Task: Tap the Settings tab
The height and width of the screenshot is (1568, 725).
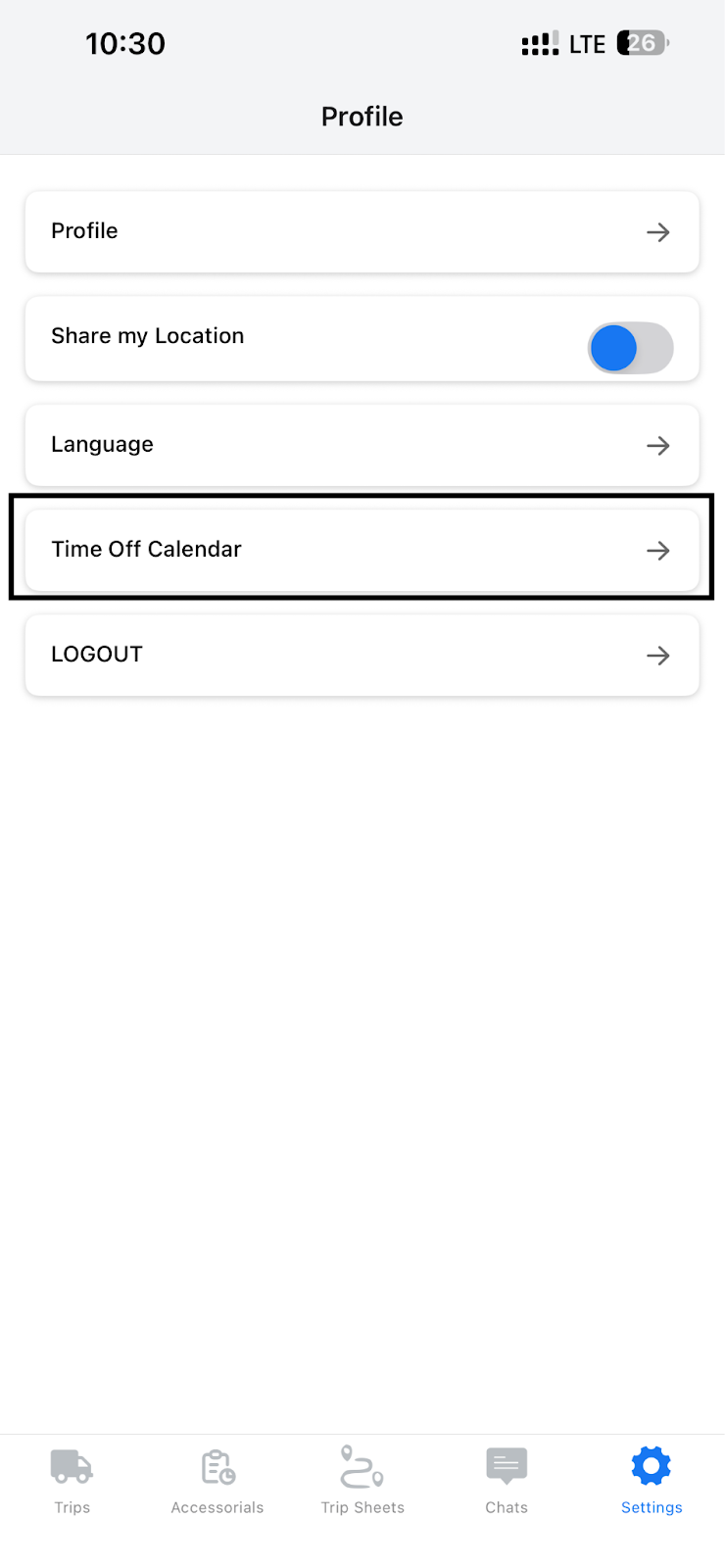Action: [x=652, y=1481]
